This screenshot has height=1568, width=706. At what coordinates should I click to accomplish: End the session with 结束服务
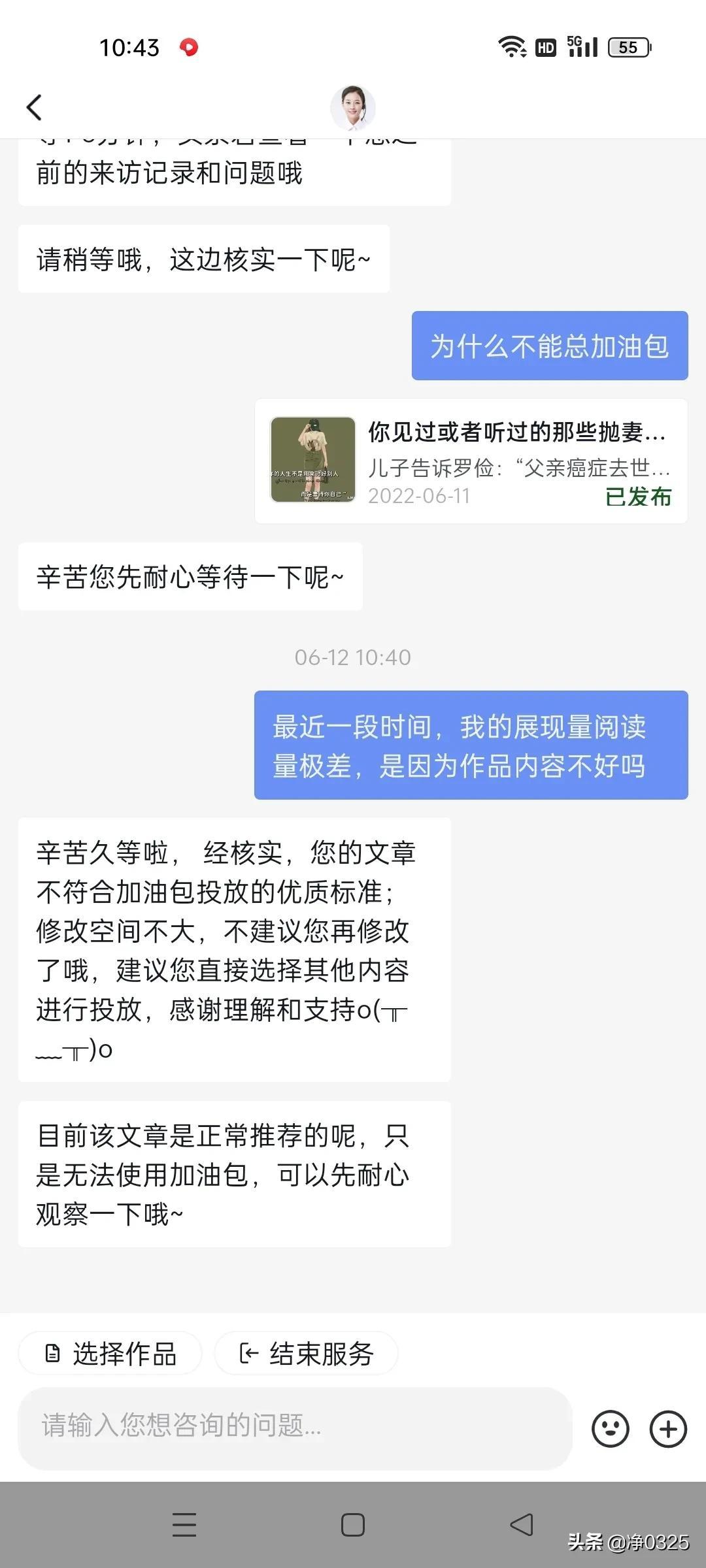coord(307,1353)
